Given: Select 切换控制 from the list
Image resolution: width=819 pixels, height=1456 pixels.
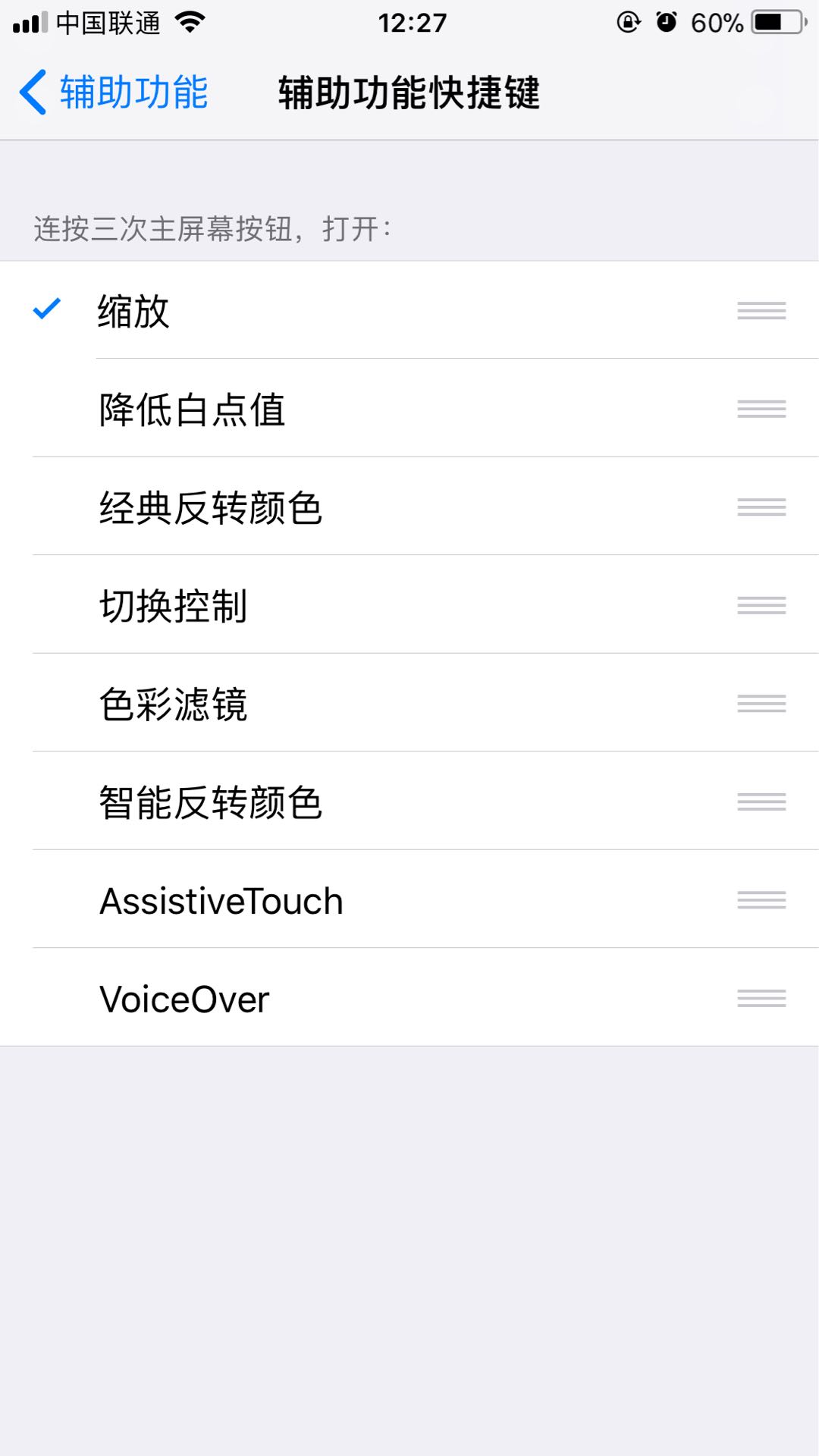Looking at the screenshot, I should 303,605.
